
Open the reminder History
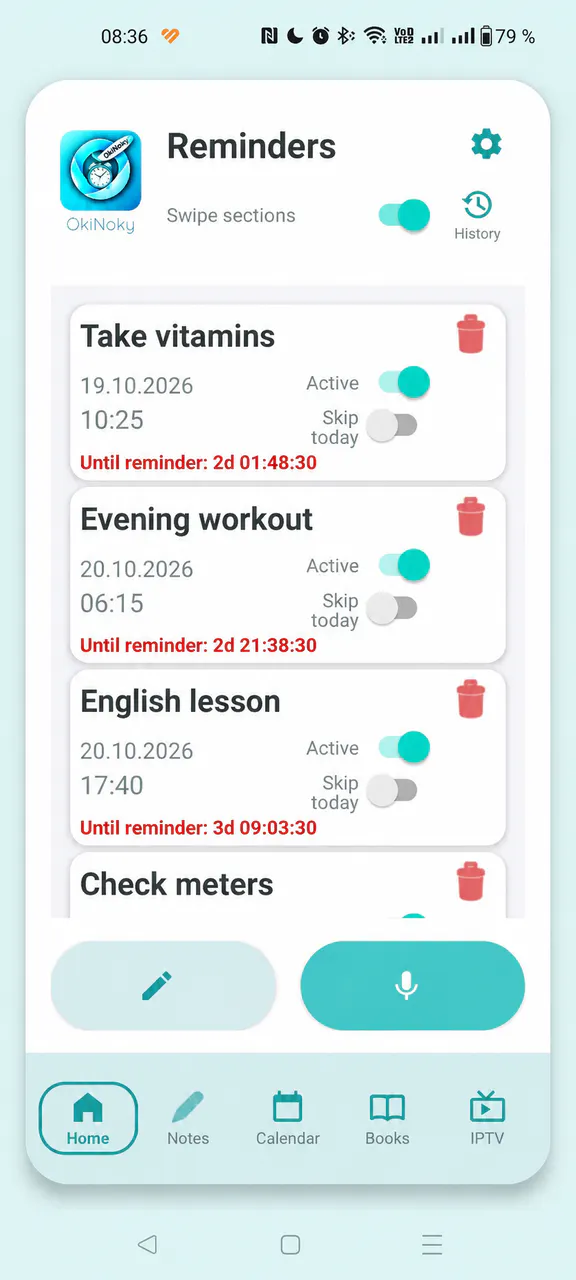pyautogui.click(x=477, y=216)
